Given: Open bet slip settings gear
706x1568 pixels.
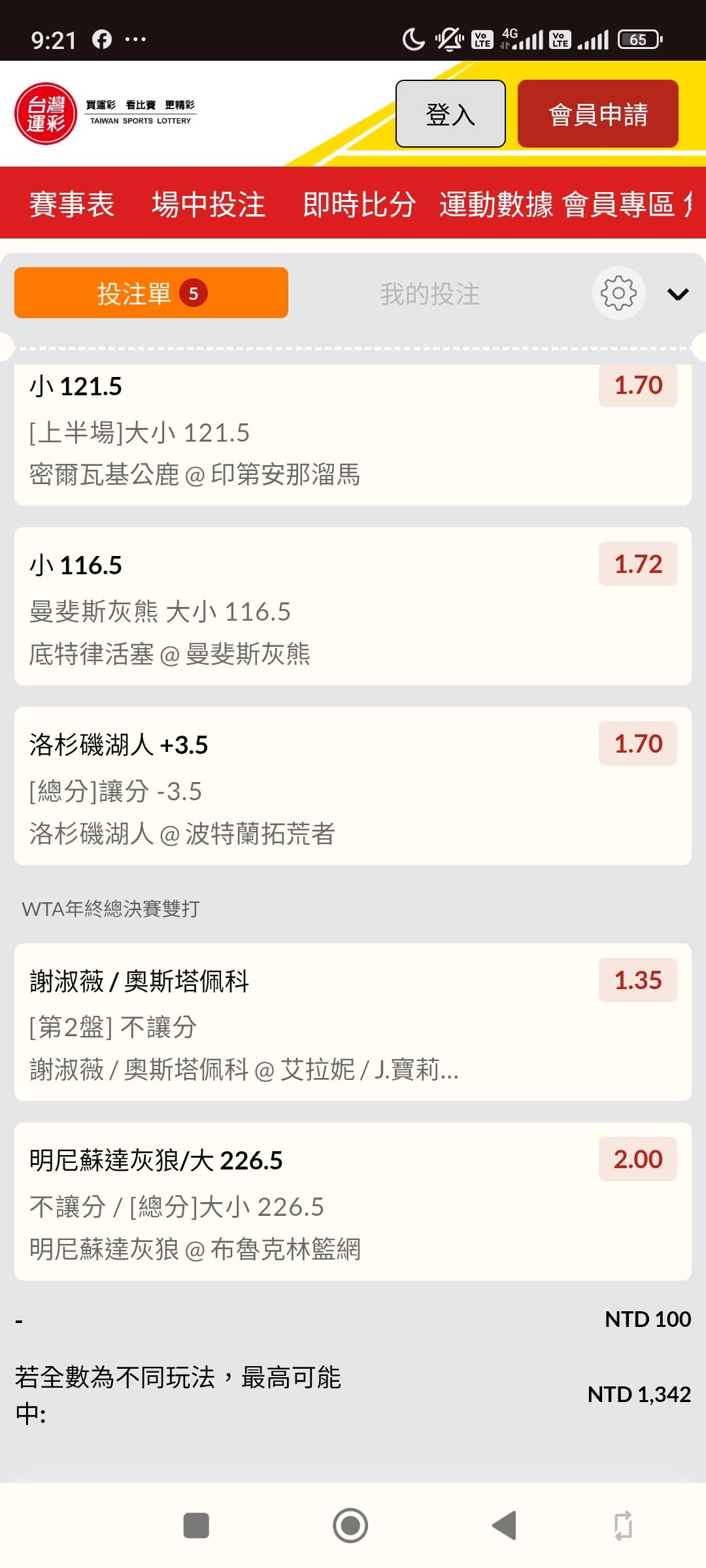Looking at the screenshot, I should [618, 293].
